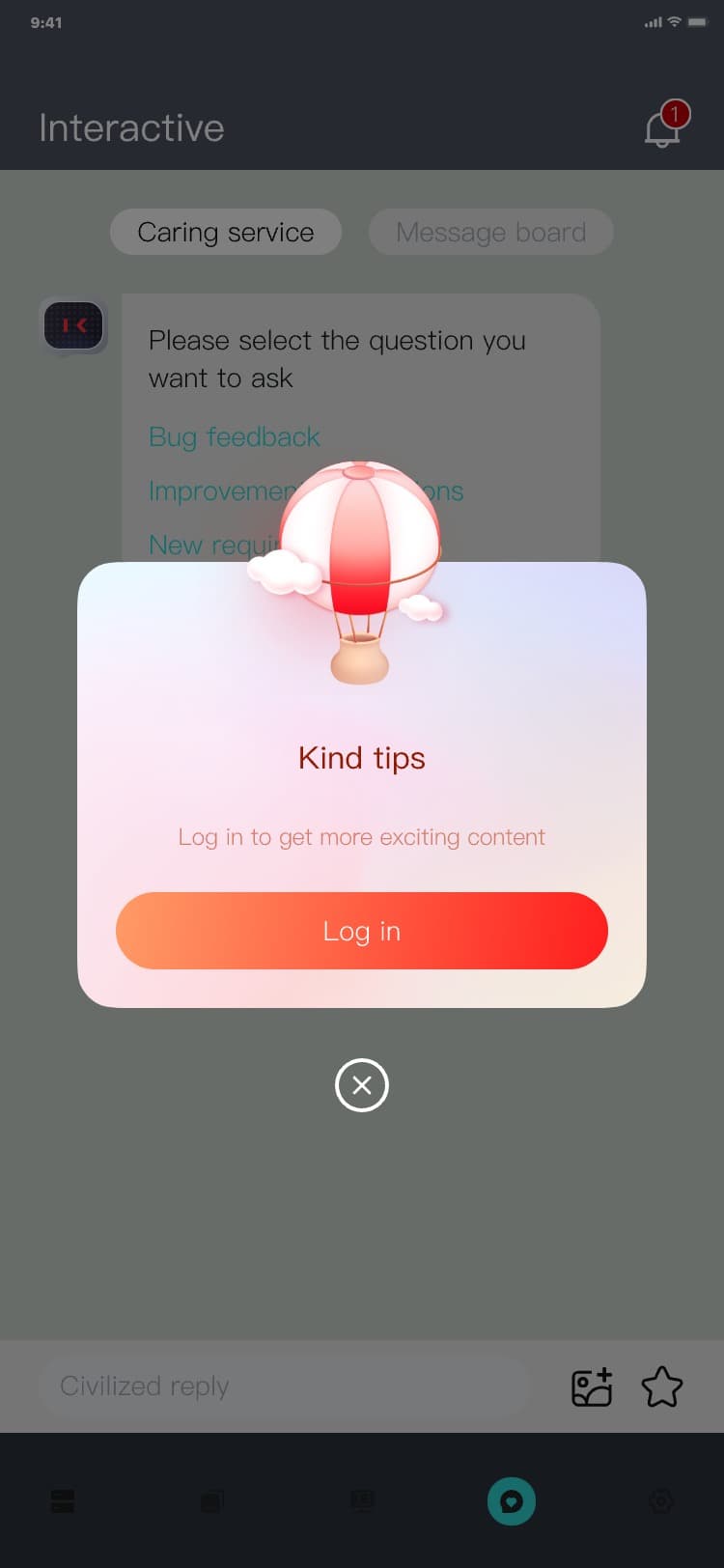Screen dimensions: 724x1568
Task: Tap the star icon beside reply field
Action: pyautogui.click(x=662, y=1387)
